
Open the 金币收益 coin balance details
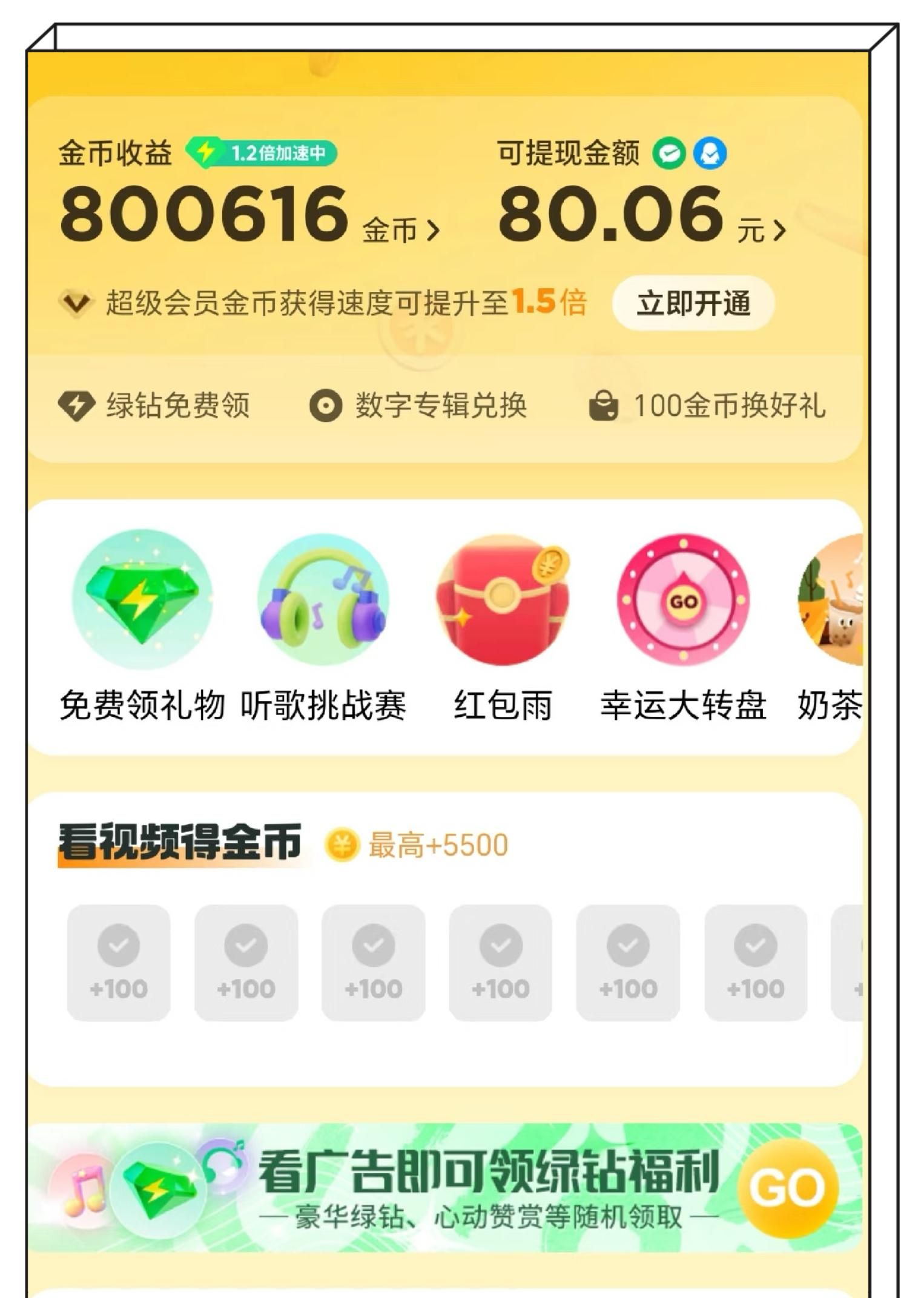[x=248, y=215]
